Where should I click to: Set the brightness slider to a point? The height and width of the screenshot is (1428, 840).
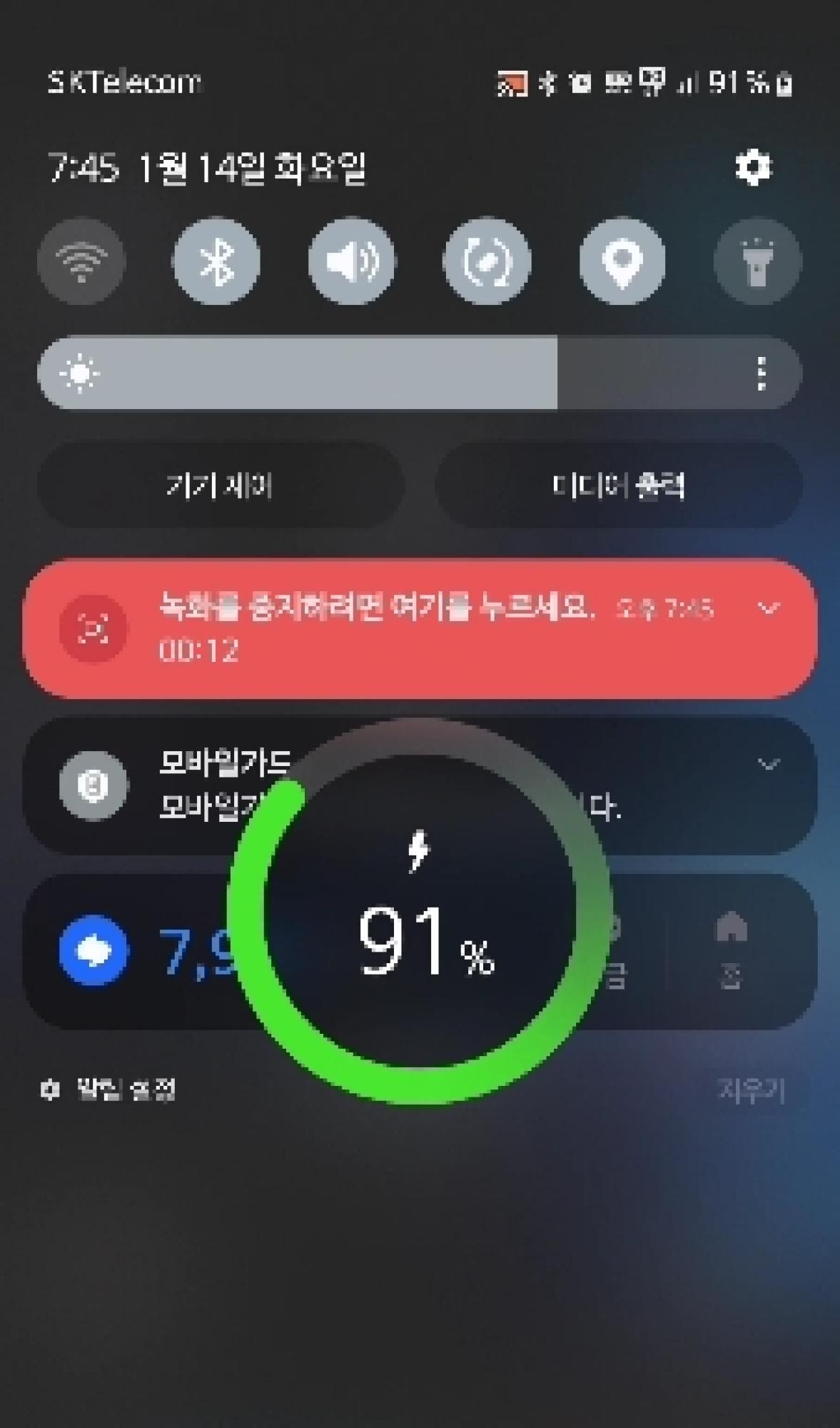click(x=357, y=373)
